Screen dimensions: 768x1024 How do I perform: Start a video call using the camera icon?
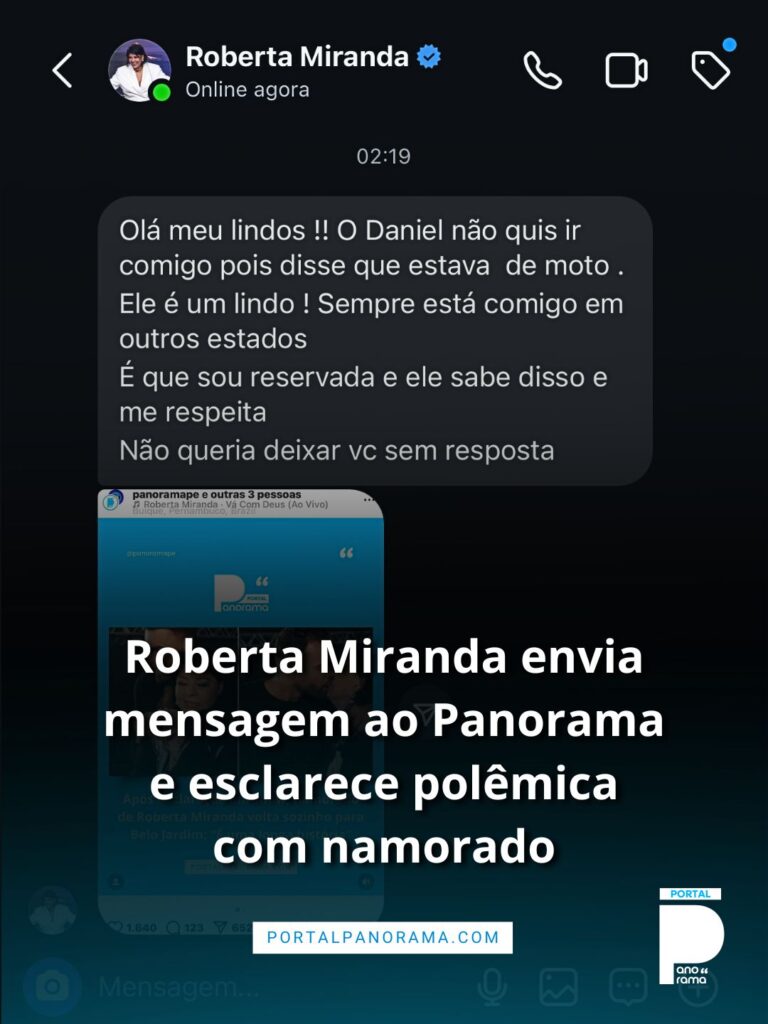624,71
